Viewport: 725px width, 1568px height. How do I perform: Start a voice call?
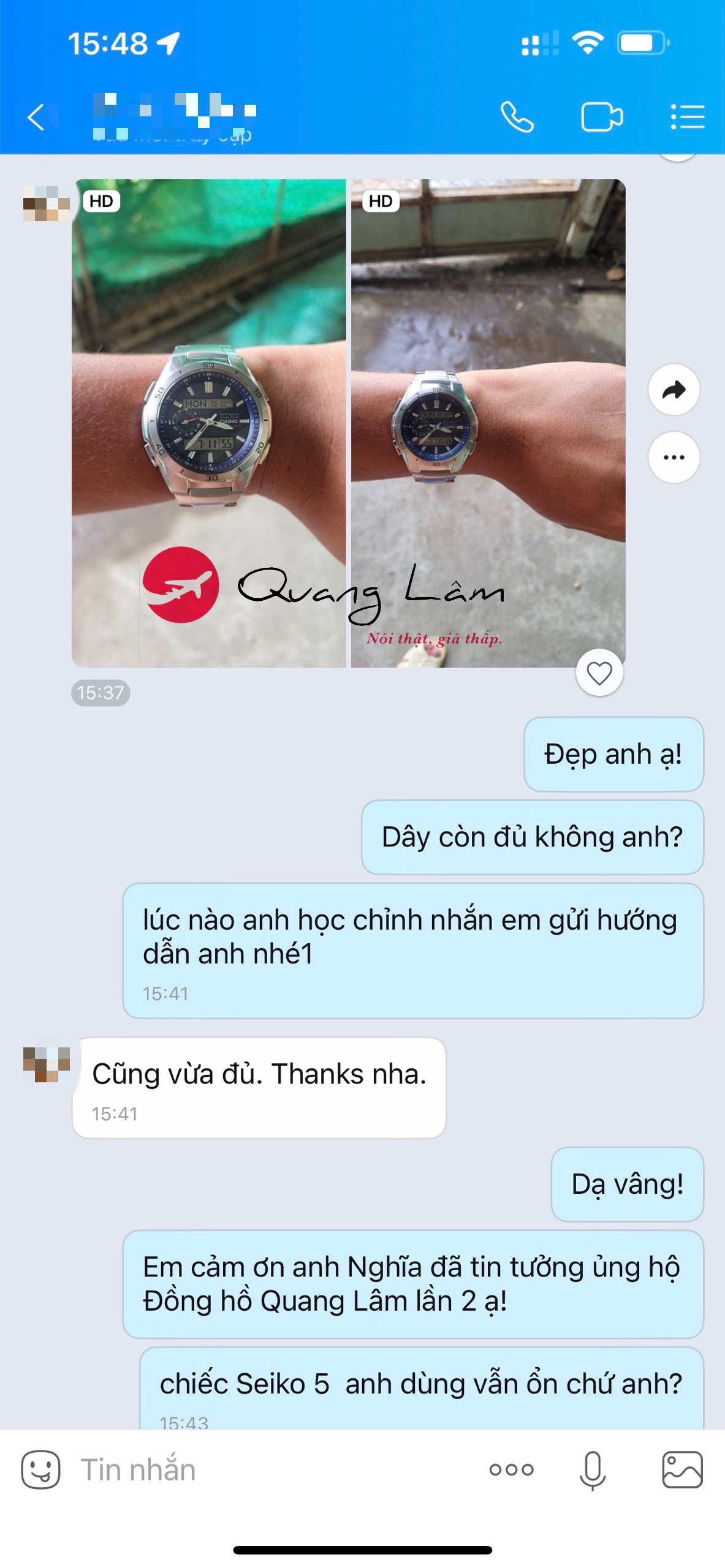(517, 117)
